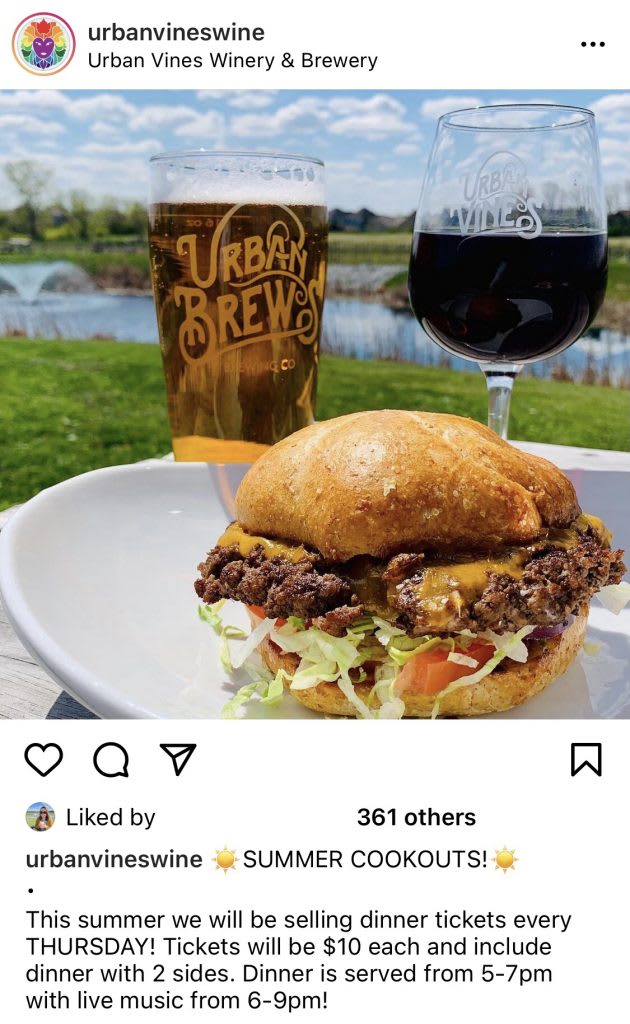This screenshot has width=630, height=1024.
Task: Share this post via the paper plane
Action: point(177,760)
